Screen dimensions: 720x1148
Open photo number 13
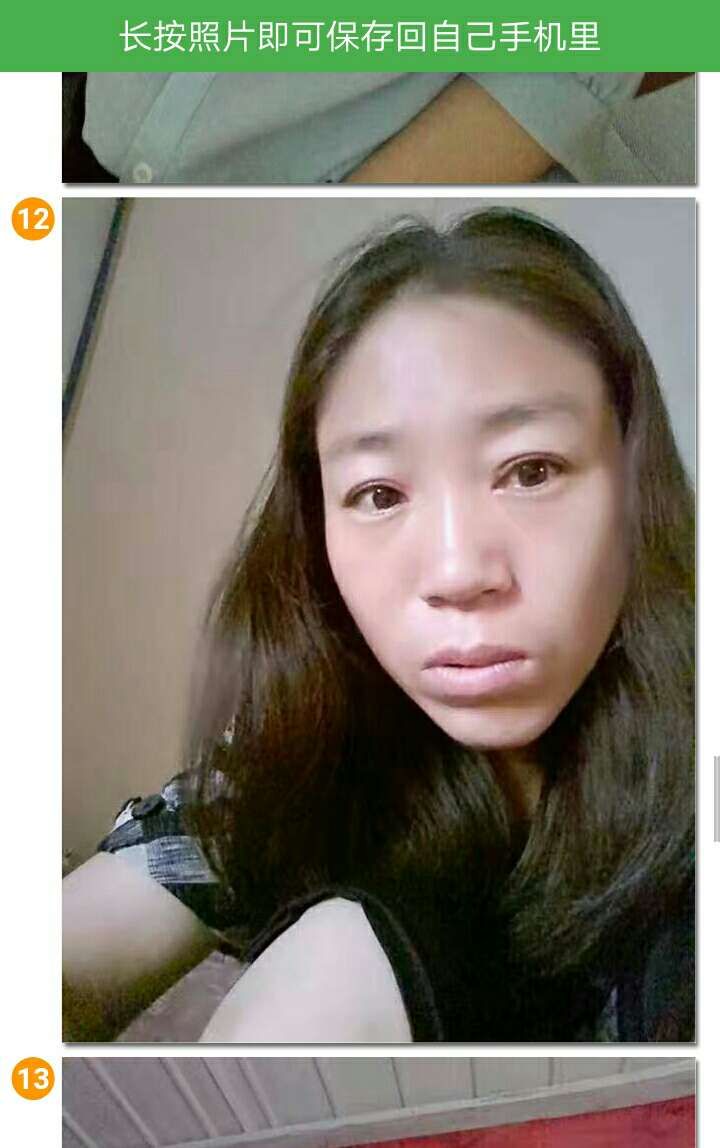(378, 1103)
